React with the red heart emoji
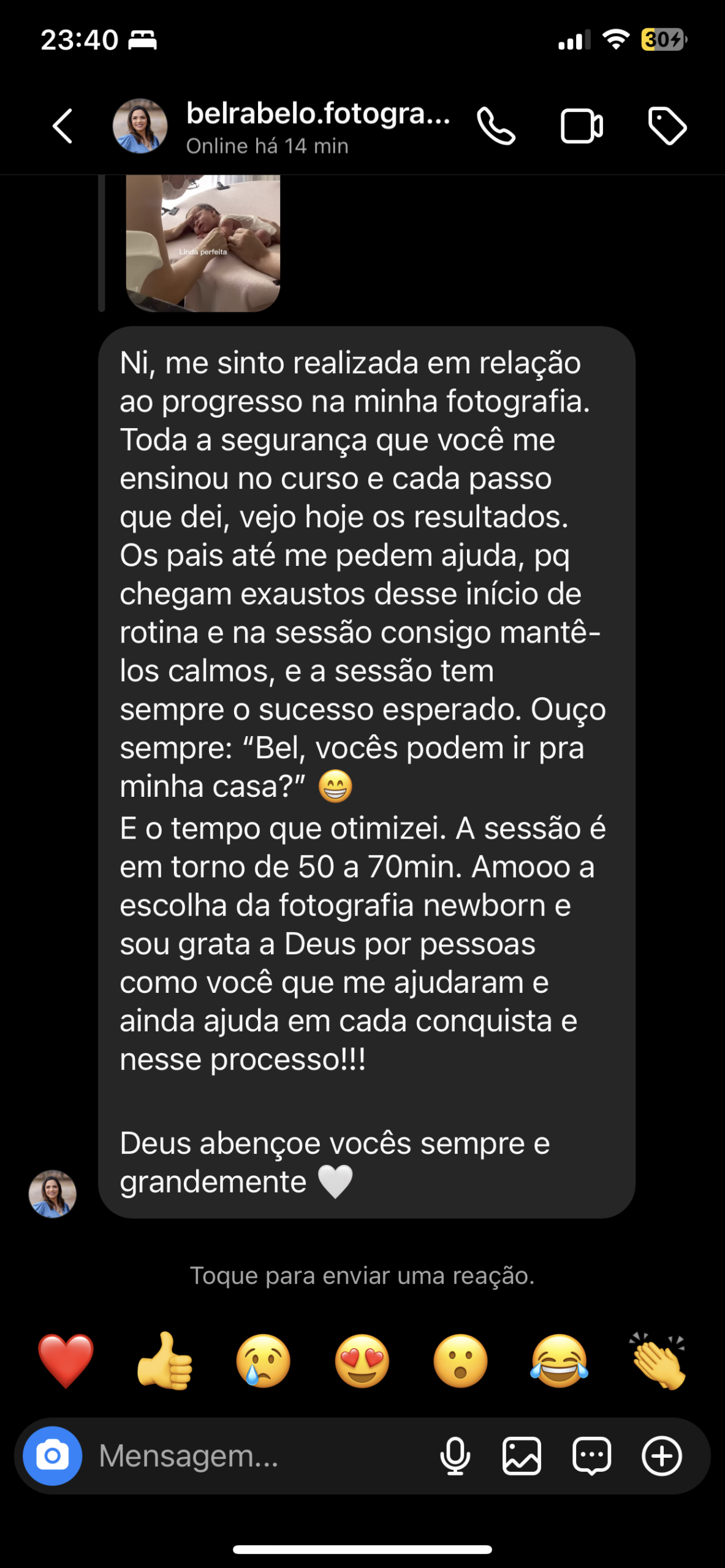Image resolution: width=725 pixels, height=1568 pixels. pyautogui.click(x=66, y=1361)
